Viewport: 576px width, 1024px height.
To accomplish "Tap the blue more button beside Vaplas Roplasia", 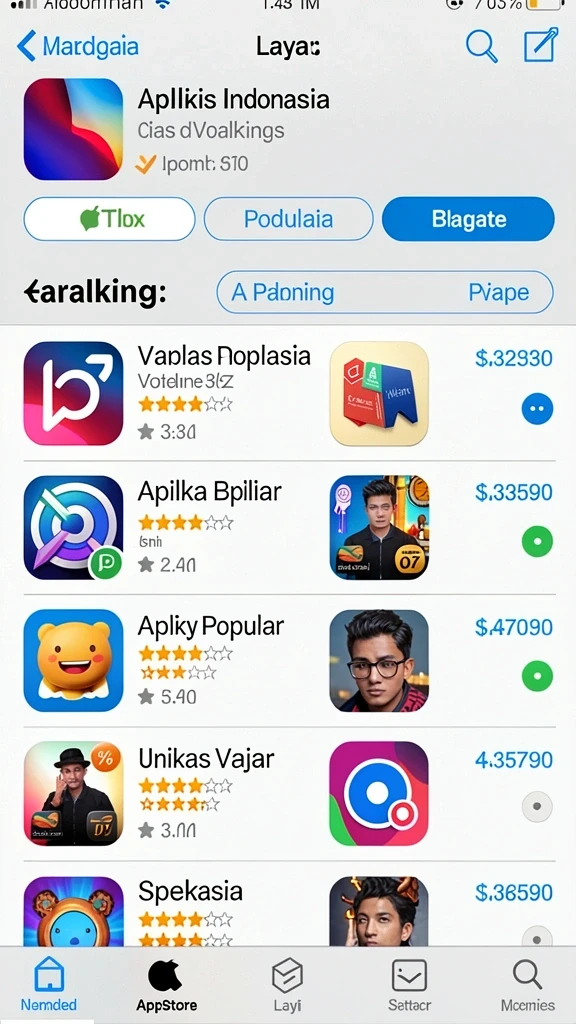I will 537,409.
